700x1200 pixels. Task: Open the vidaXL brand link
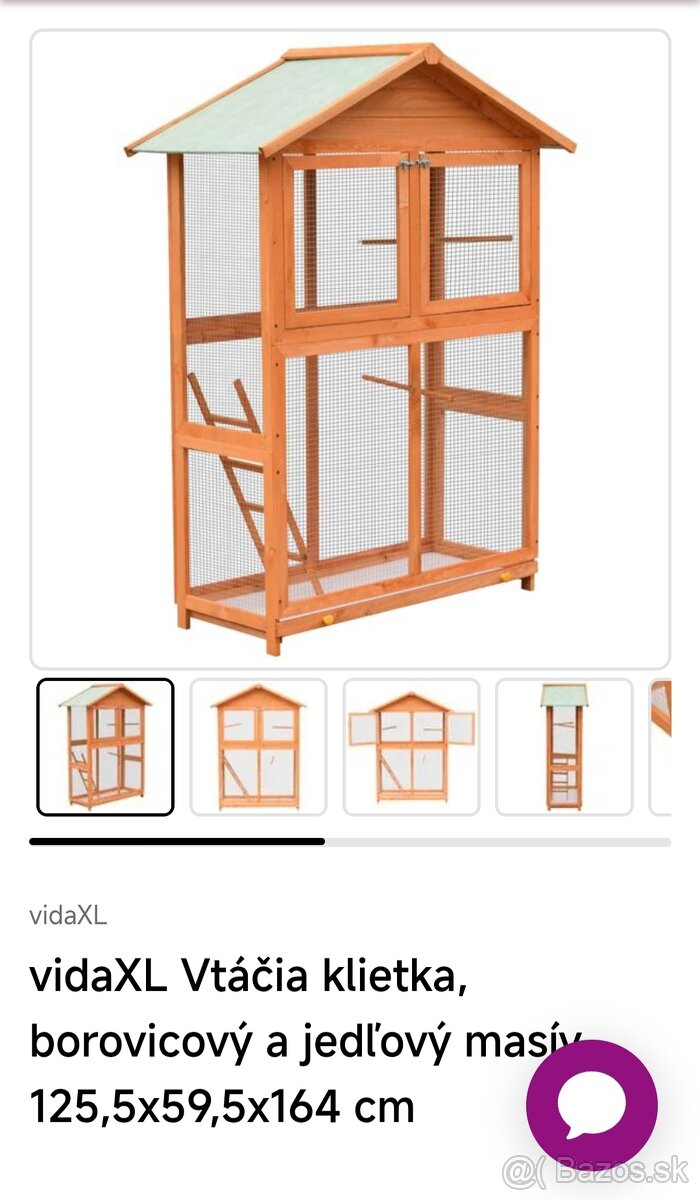68,915
